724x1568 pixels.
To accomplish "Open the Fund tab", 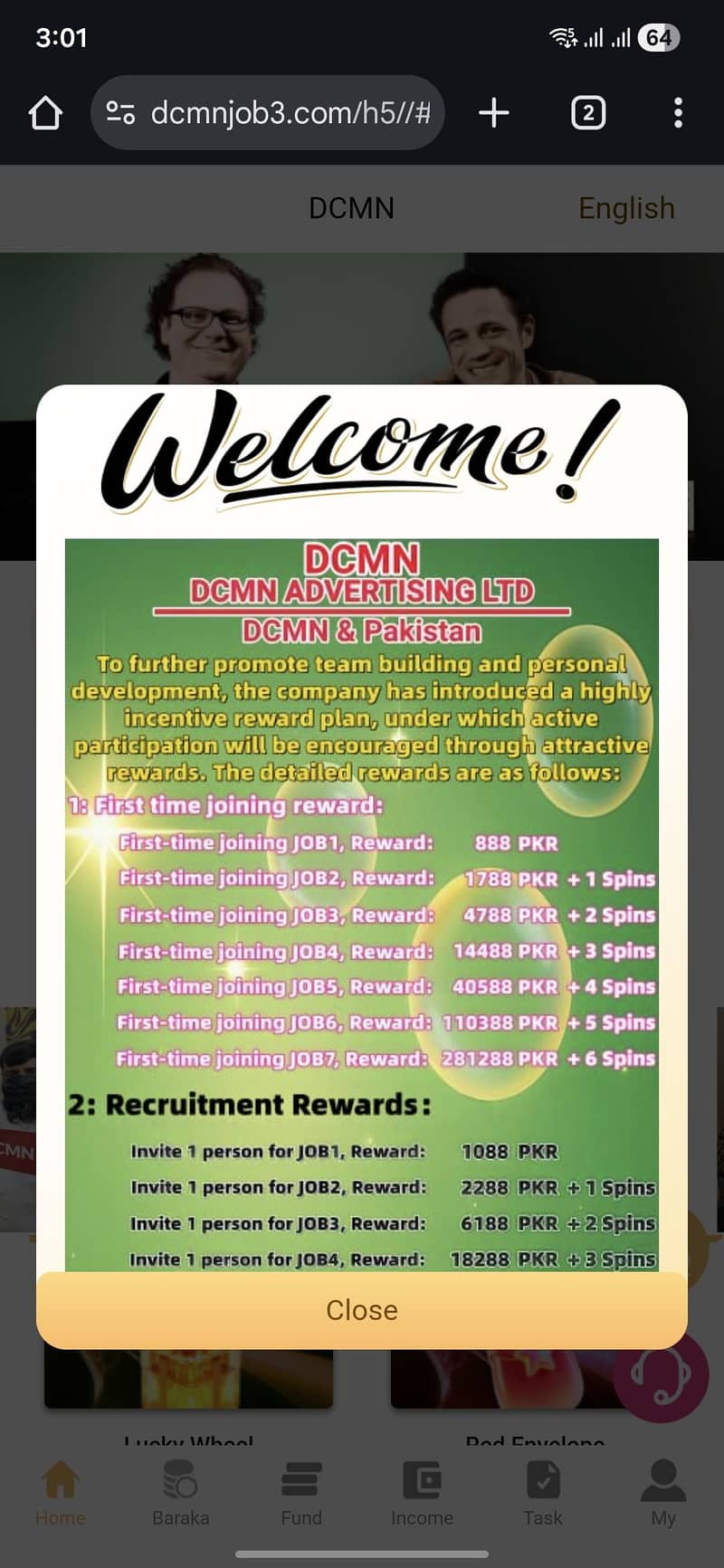I will pyautogui.click(x=301, y=1493).
